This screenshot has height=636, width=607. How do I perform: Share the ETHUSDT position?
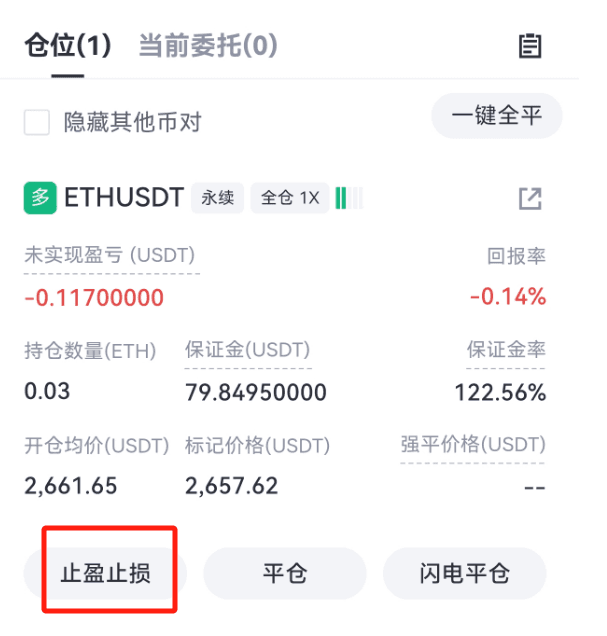coord(530,198)
